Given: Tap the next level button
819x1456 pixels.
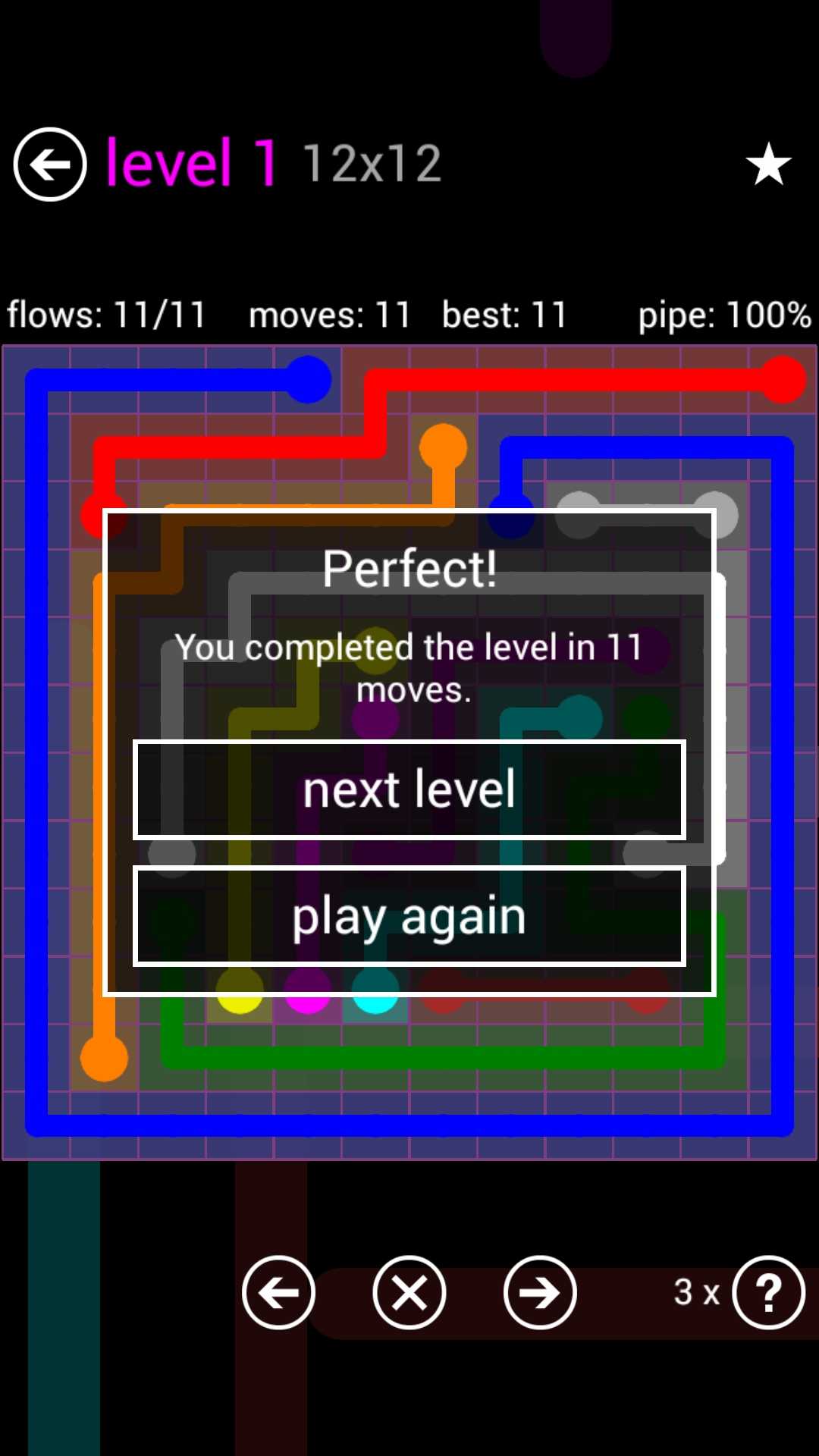Looking at the screenshot, I should (409, 789).
